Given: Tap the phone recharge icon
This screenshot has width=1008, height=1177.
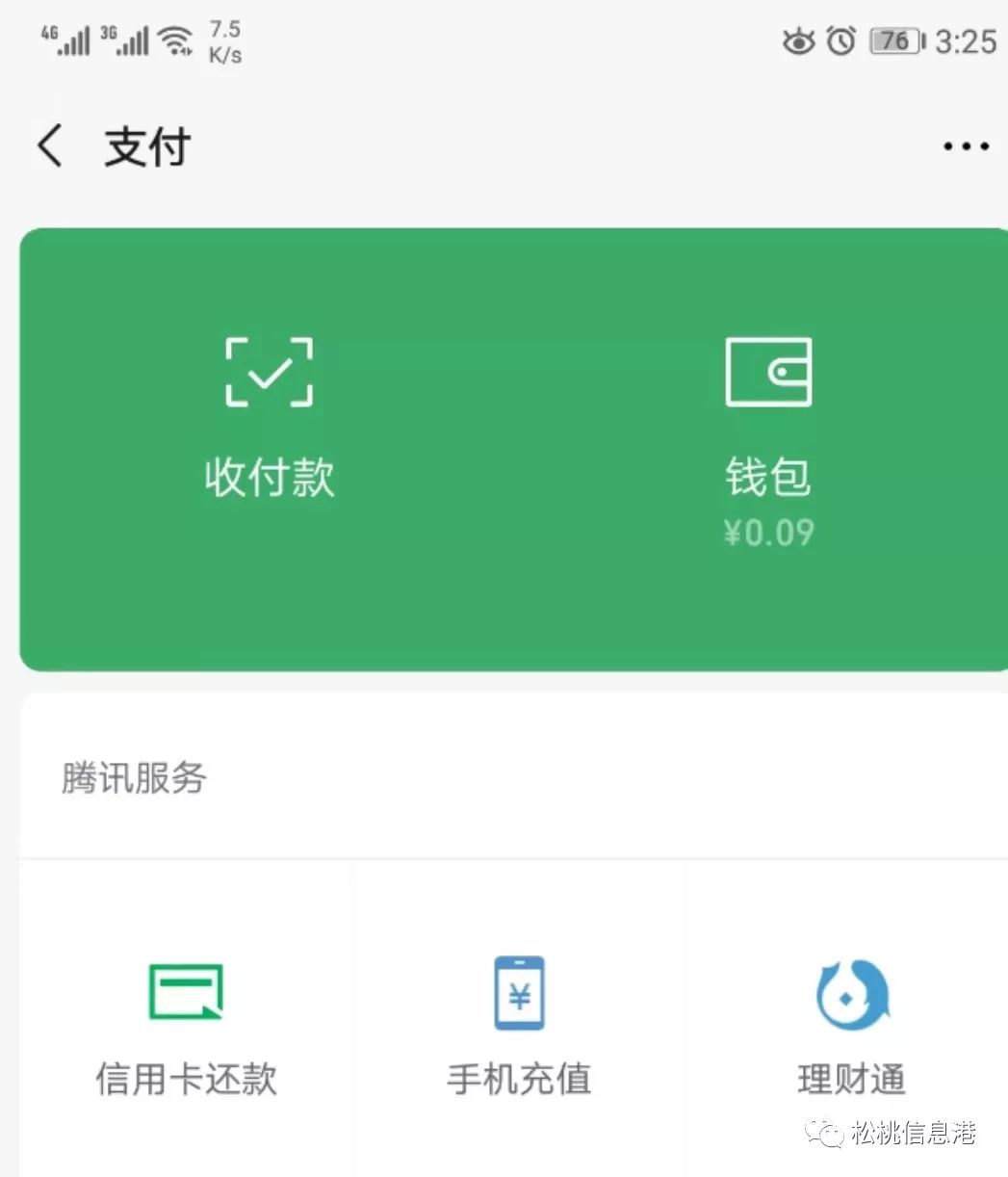Looking at the screenshot, I should (518, 992).
